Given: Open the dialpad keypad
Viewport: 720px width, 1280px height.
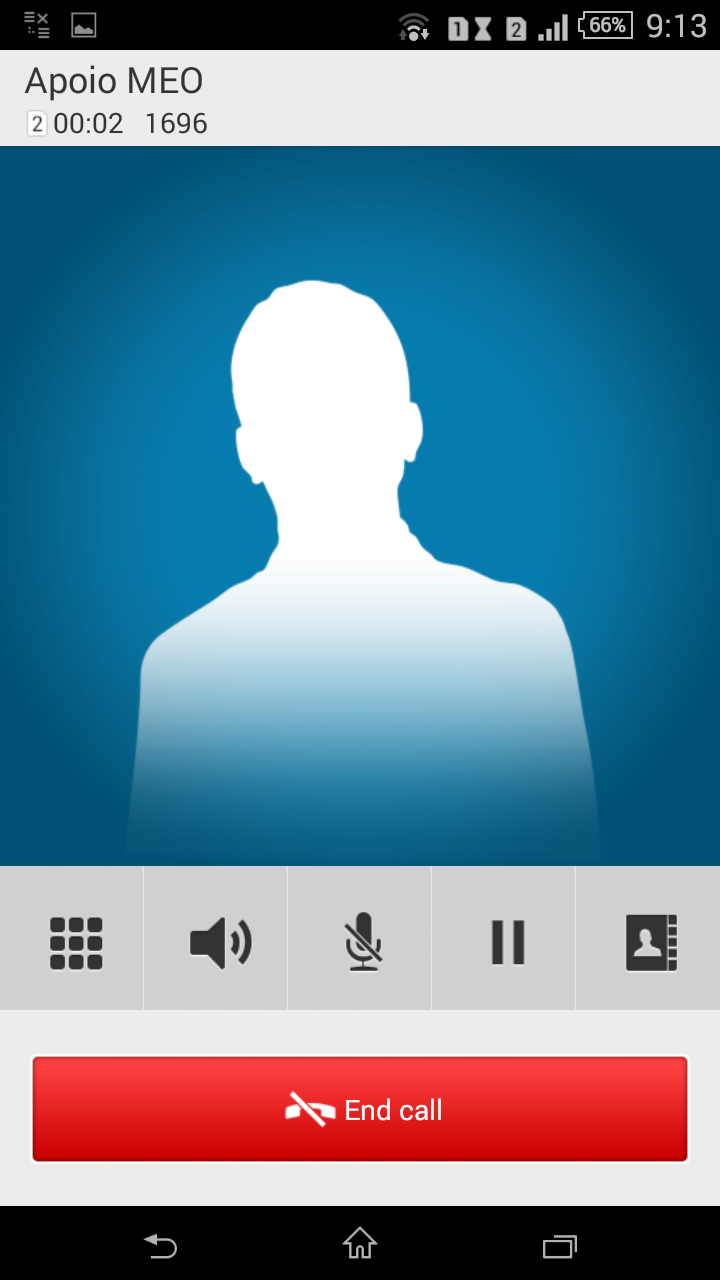Looking at the screenshot, I should pos(76,942).
